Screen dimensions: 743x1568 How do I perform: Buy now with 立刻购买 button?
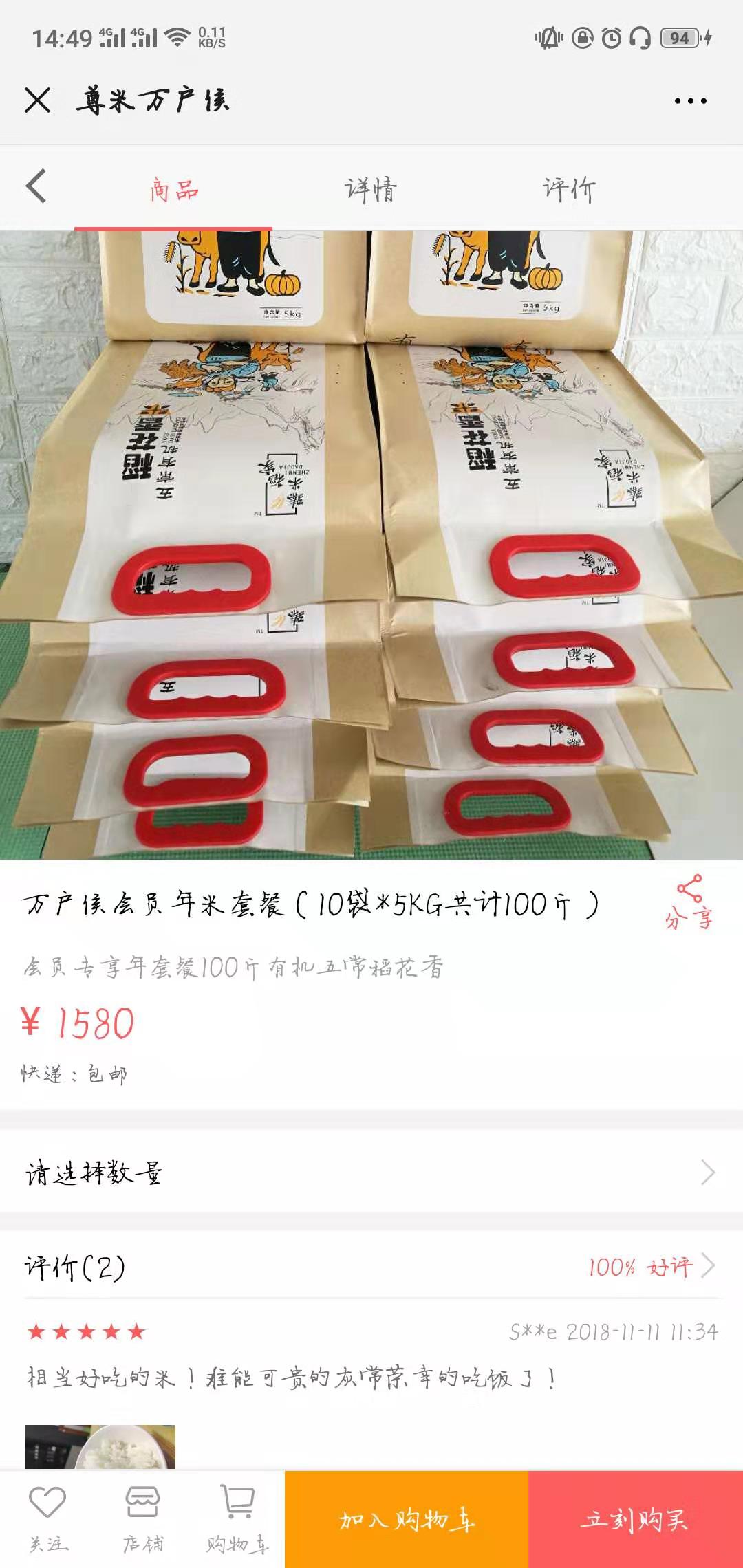tap(635, 1520)
